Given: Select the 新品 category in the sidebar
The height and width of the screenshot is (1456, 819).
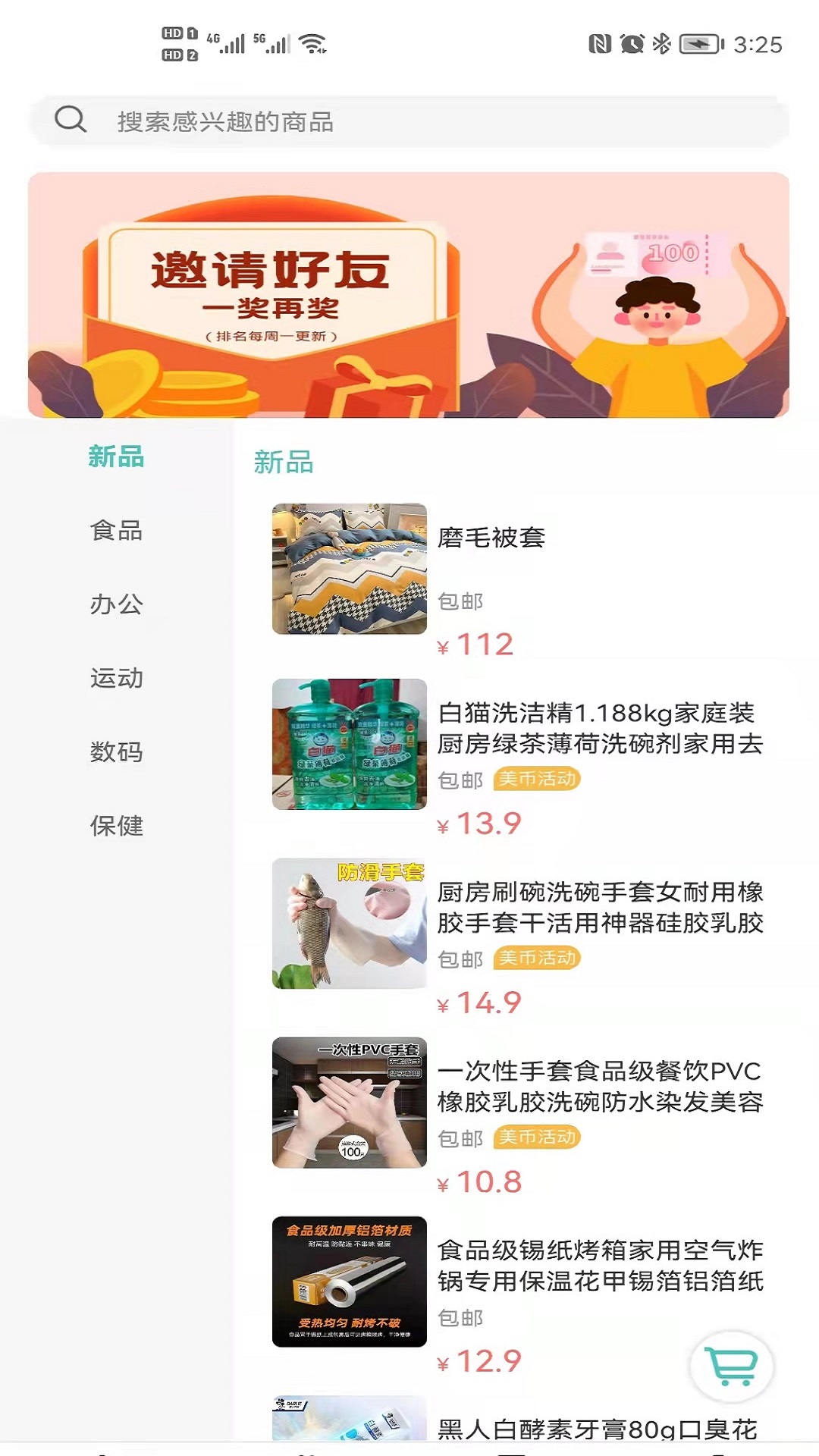Looking at the screenshot, I should [116, 457].
